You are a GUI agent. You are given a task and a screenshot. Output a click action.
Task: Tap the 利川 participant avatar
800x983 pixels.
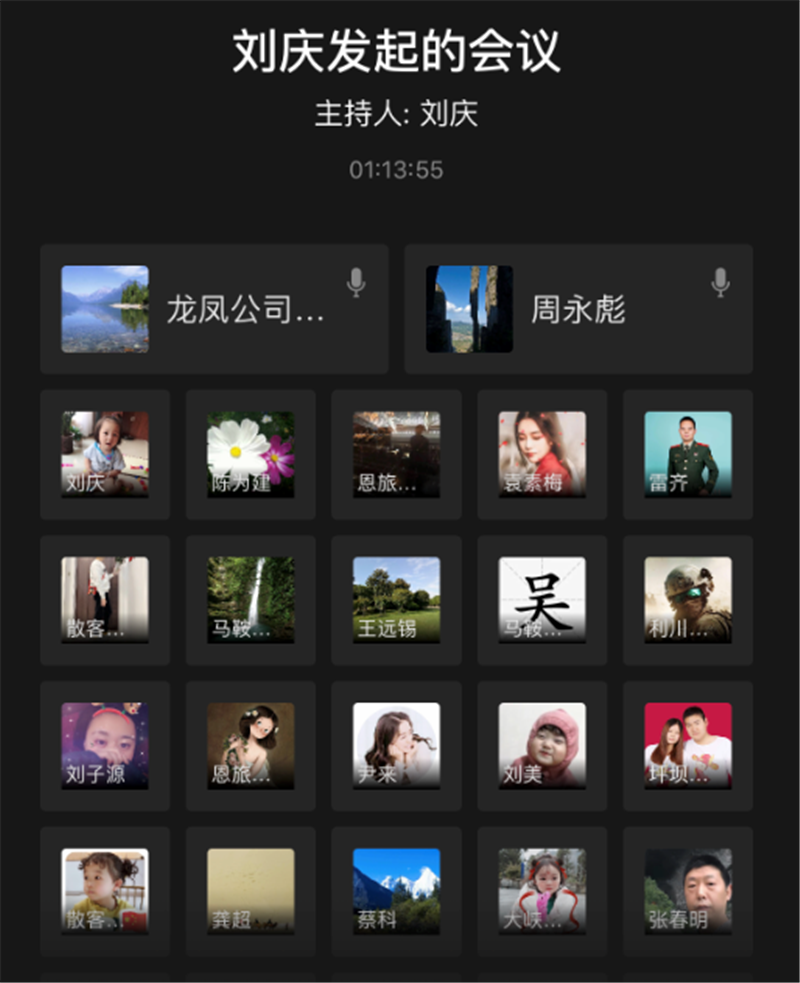[688, 600]
